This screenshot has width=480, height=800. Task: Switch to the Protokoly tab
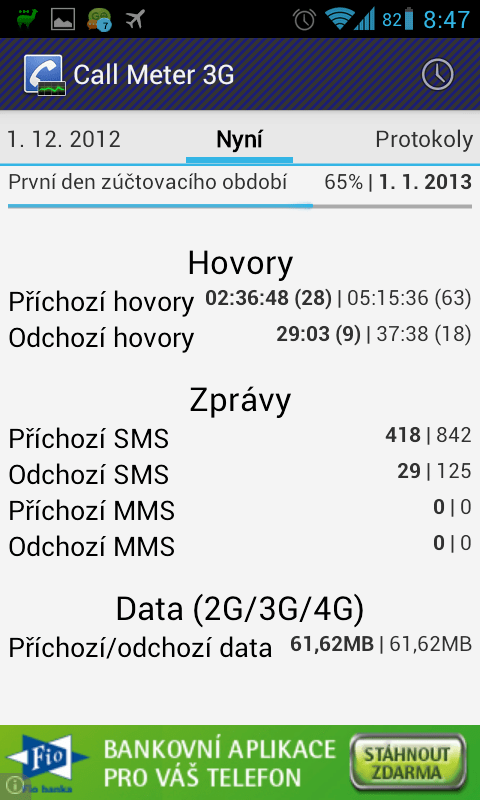click(x=424, y=139)
